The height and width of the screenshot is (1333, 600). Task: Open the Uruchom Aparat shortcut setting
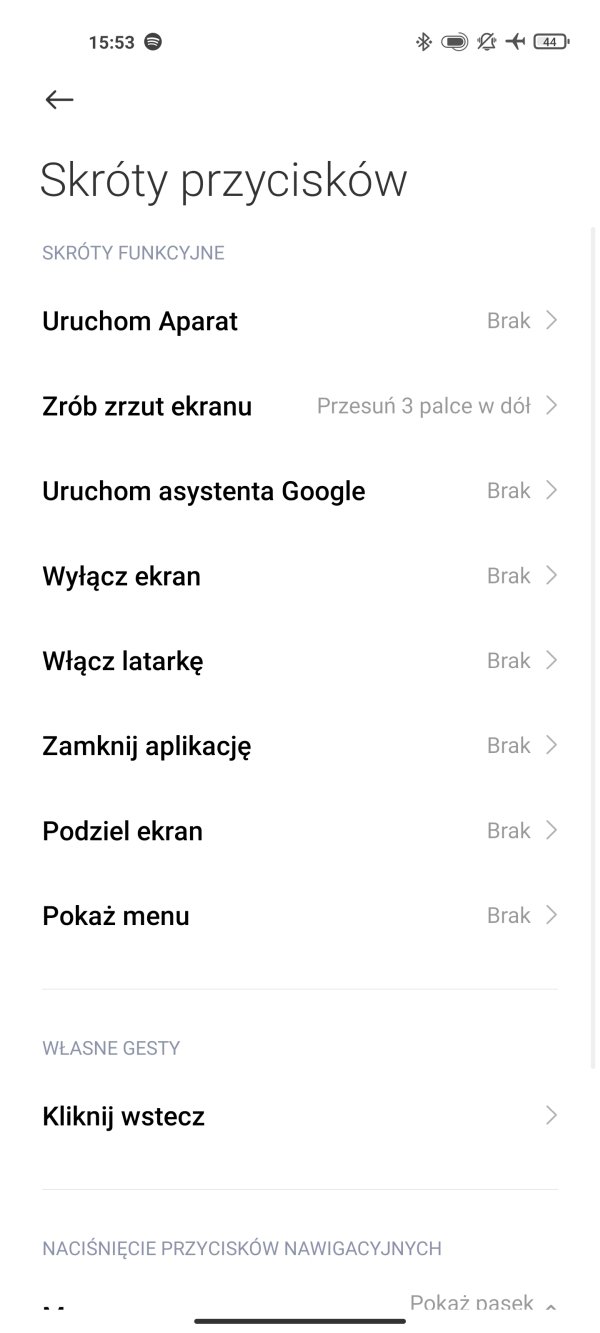coord(300,321)
